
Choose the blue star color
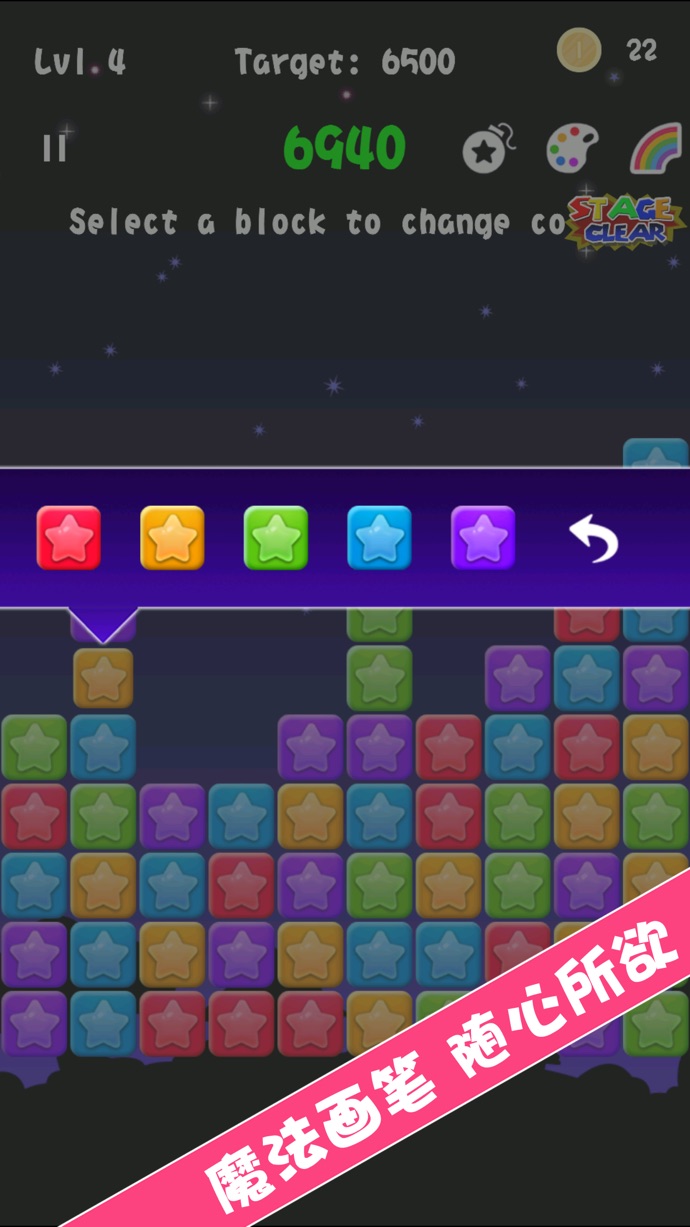[379, 538]
